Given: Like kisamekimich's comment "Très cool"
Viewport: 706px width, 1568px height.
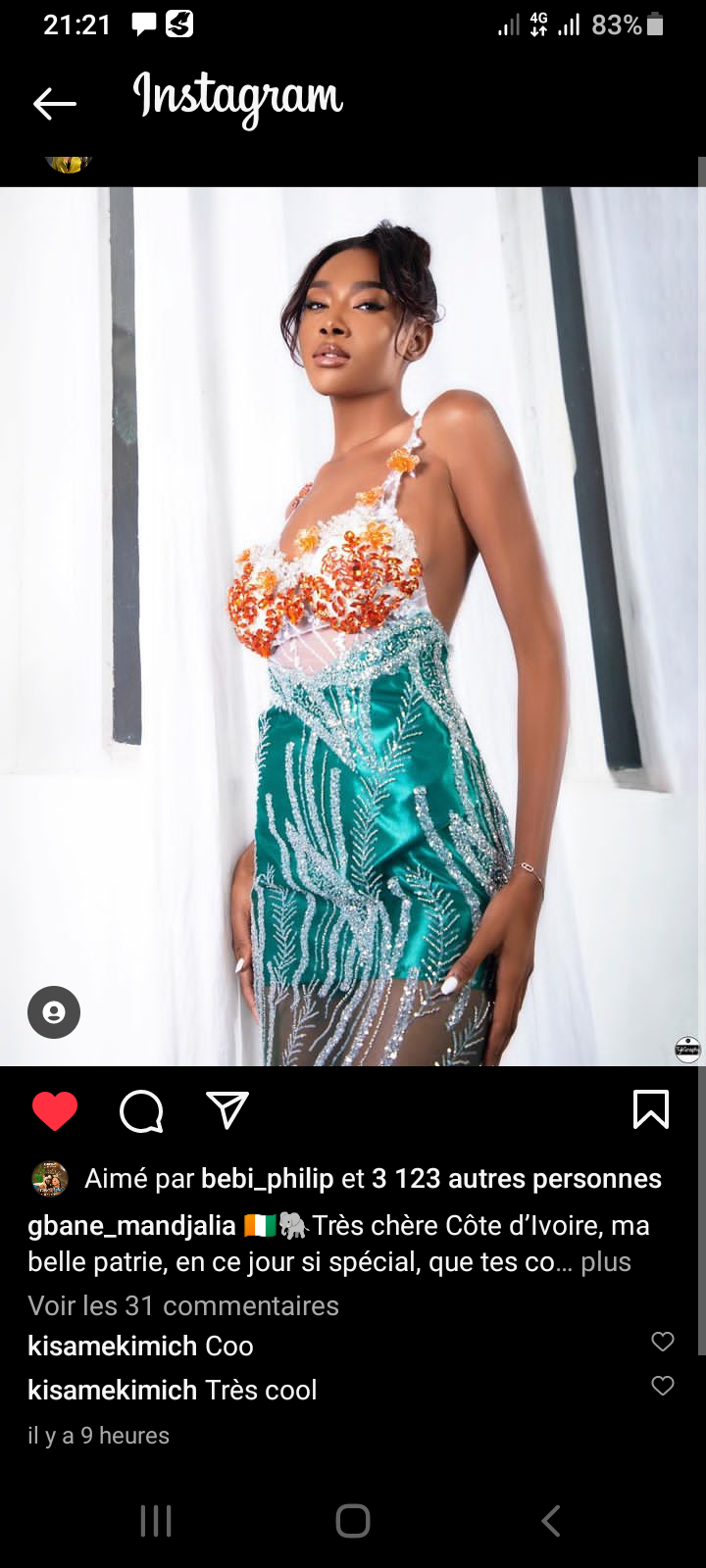Looking at the screenshot, I should (663, 1385).
